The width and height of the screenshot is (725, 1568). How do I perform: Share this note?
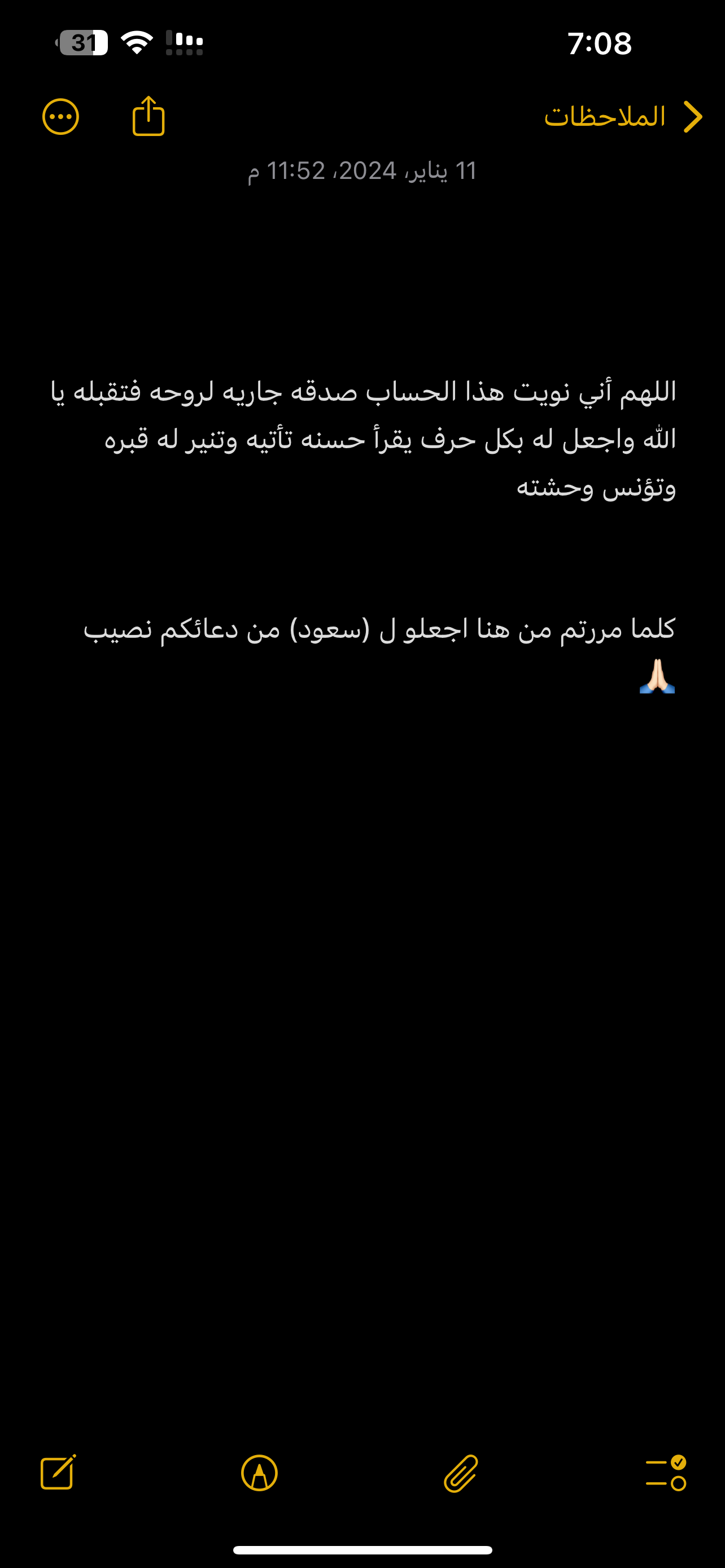coord(149,116)
